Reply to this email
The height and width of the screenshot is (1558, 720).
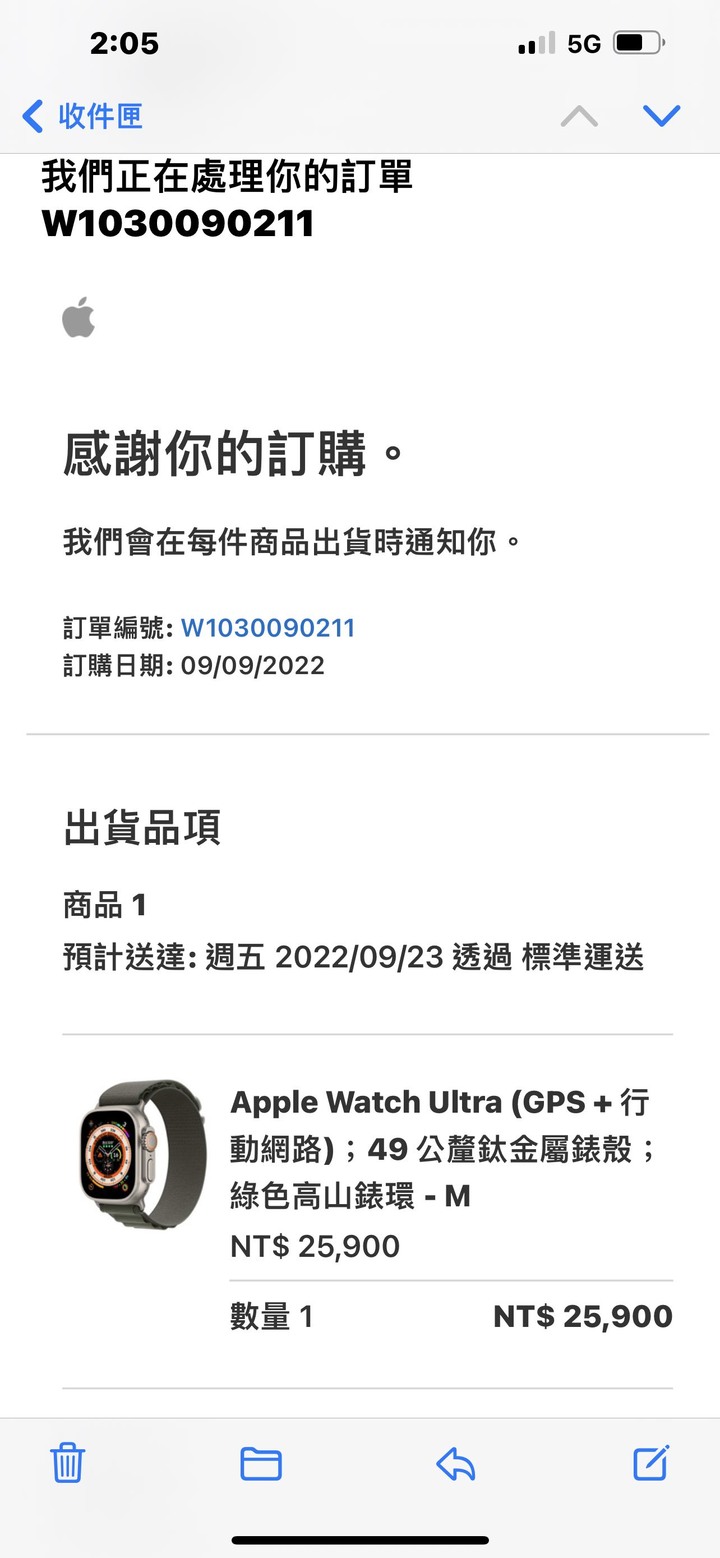pyautogui.click(x=456, y=1465)
